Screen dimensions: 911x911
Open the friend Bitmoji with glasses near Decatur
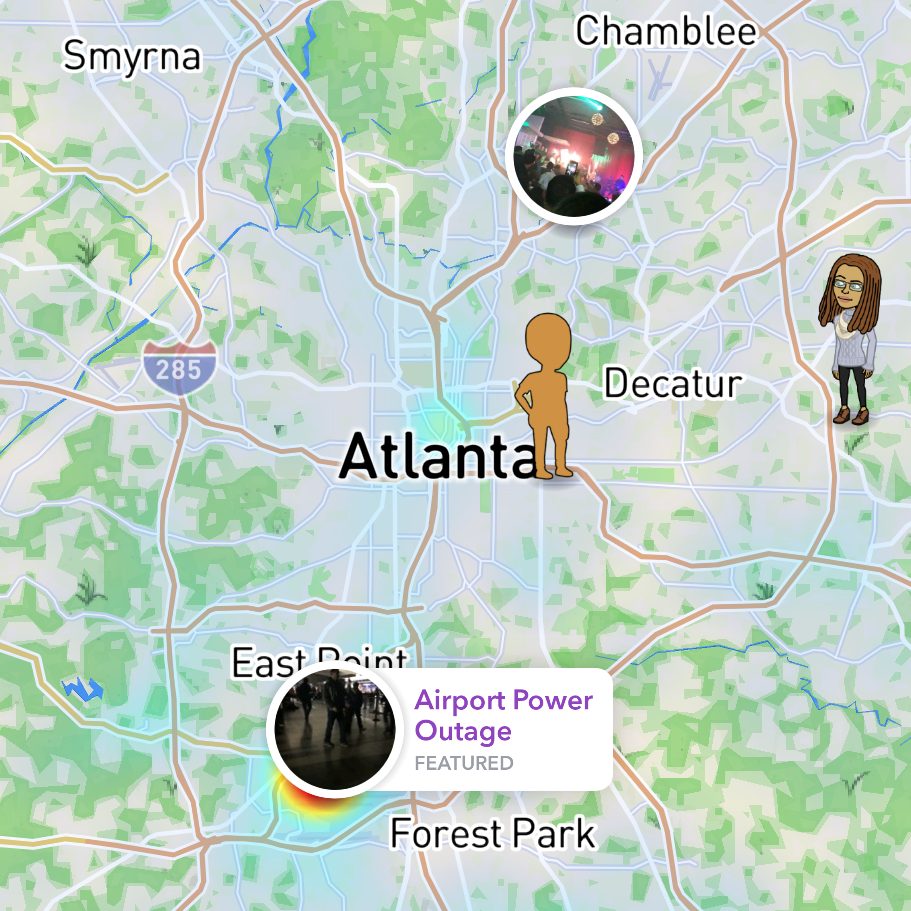pos(849,339)
